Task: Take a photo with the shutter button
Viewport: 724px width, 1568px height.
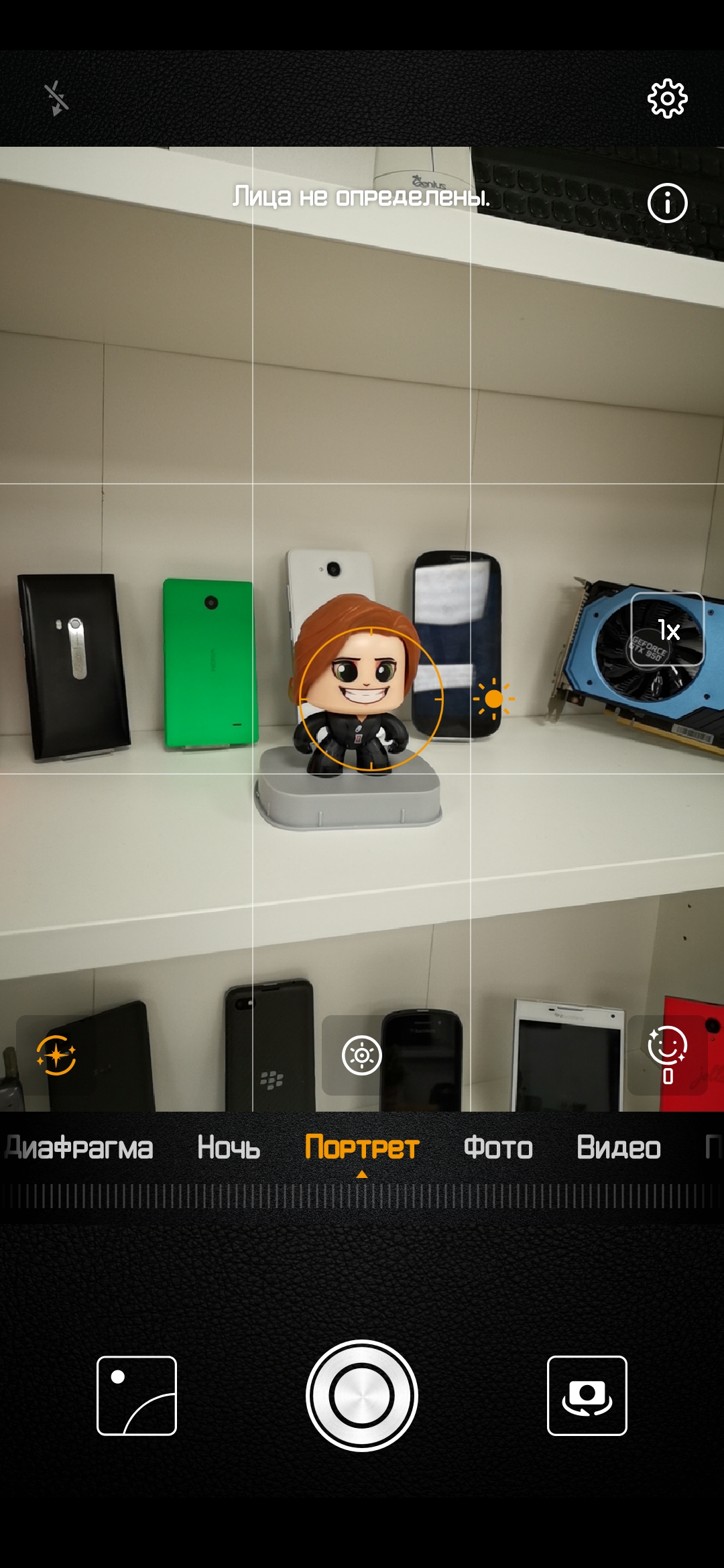Action: coord(362,1396)
